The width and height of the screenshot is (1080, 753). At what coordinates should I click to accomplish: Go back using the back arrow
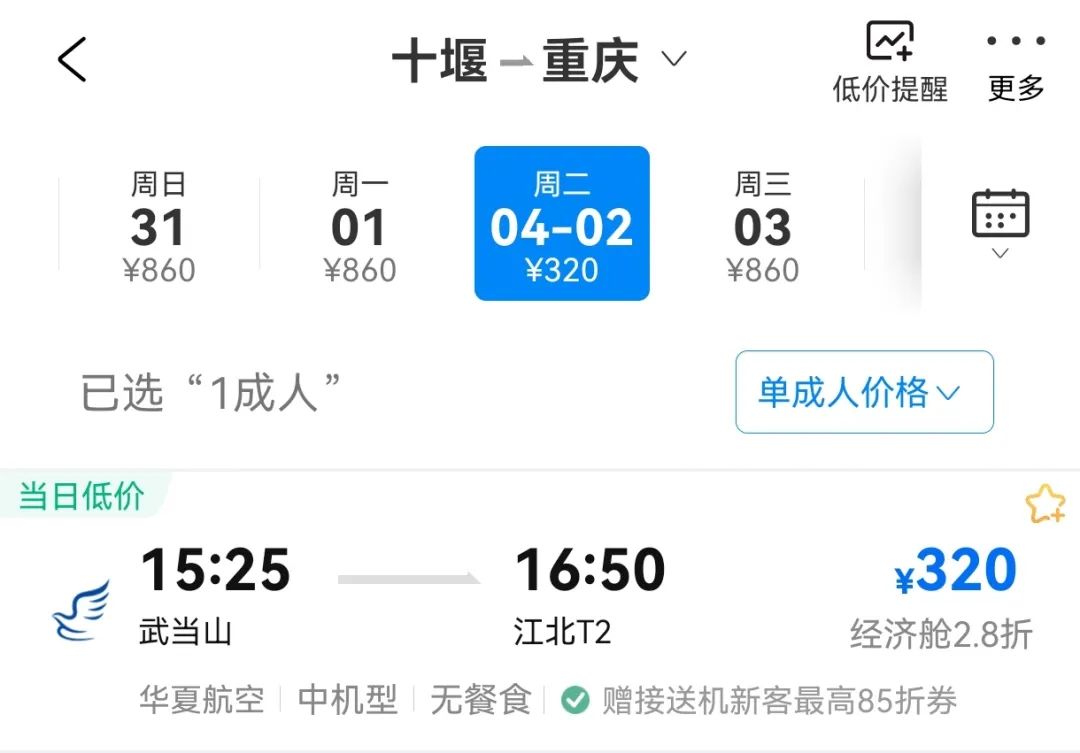click(72, 60)
